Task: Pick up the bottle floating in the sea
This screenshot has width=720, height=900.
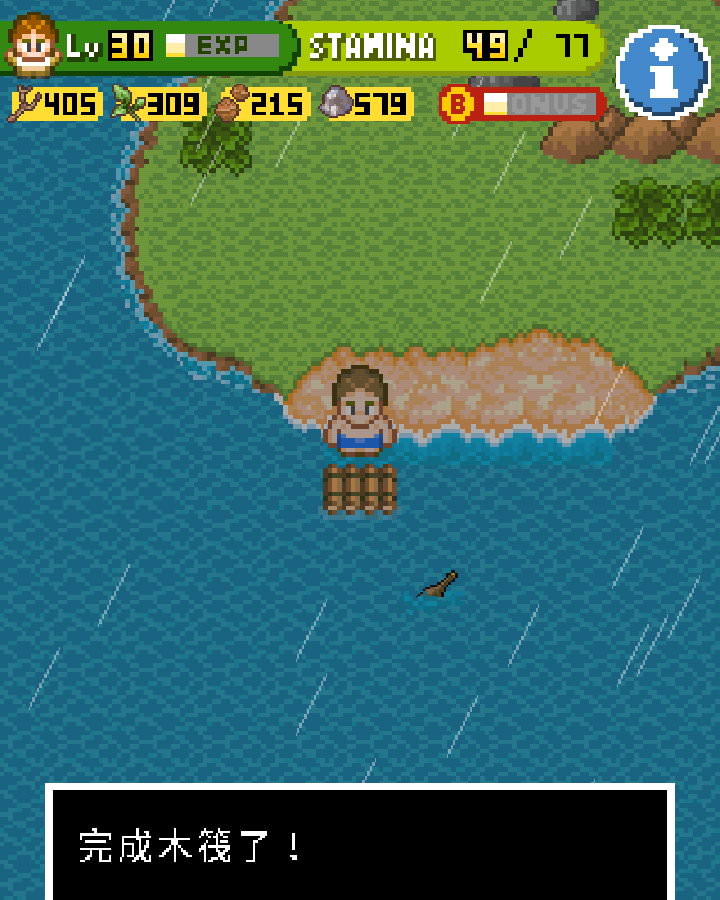Action: tap(438, 587)
